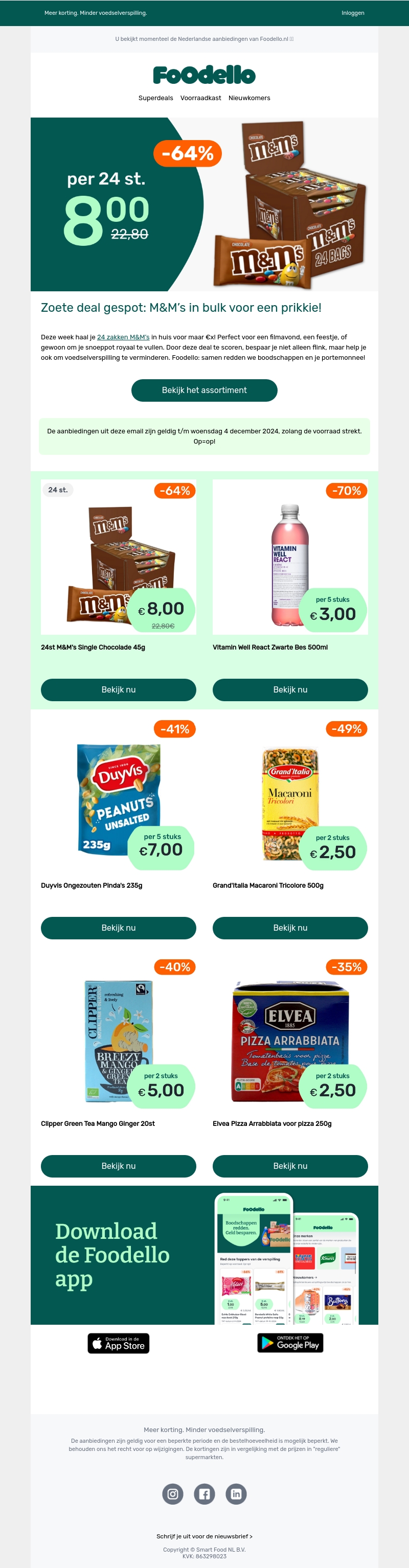View the 24st M&M's Single Chocolade deal
The width and height of the screenshot is (409, 1568).
(118, 689)
